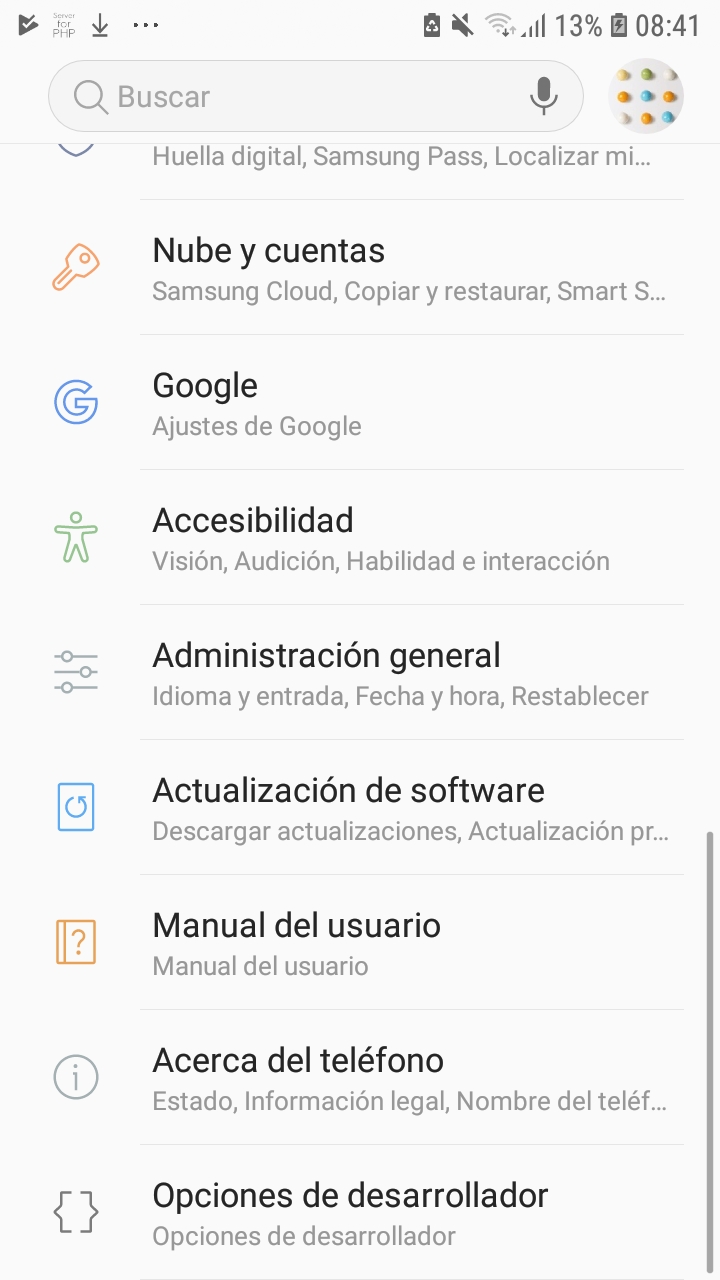Click the curly braces developer options icon
720x1280 pixels.
[x=75, y=1211]
